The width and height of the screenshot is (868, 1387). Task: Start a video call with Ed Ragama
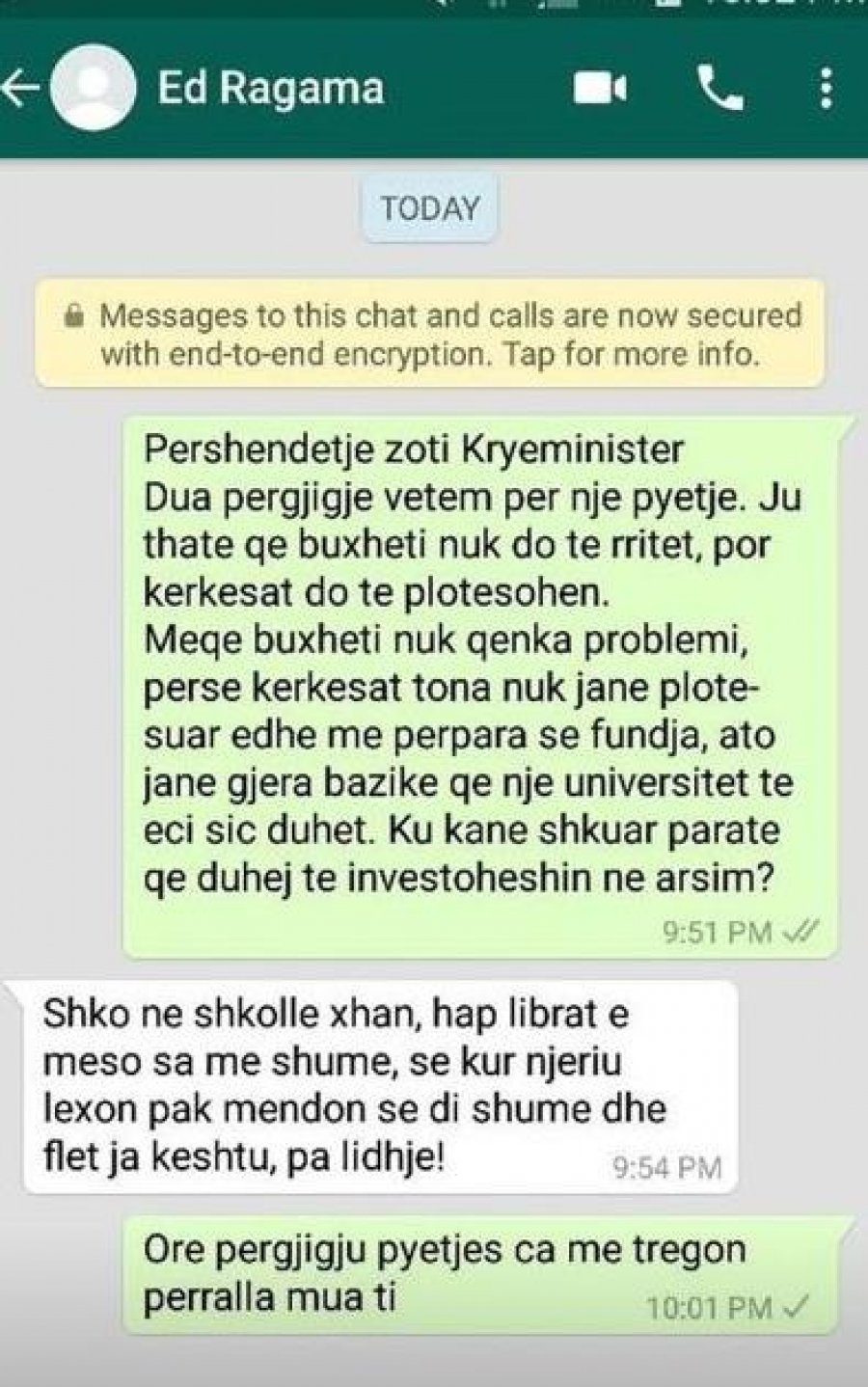(x=599, y=89)
